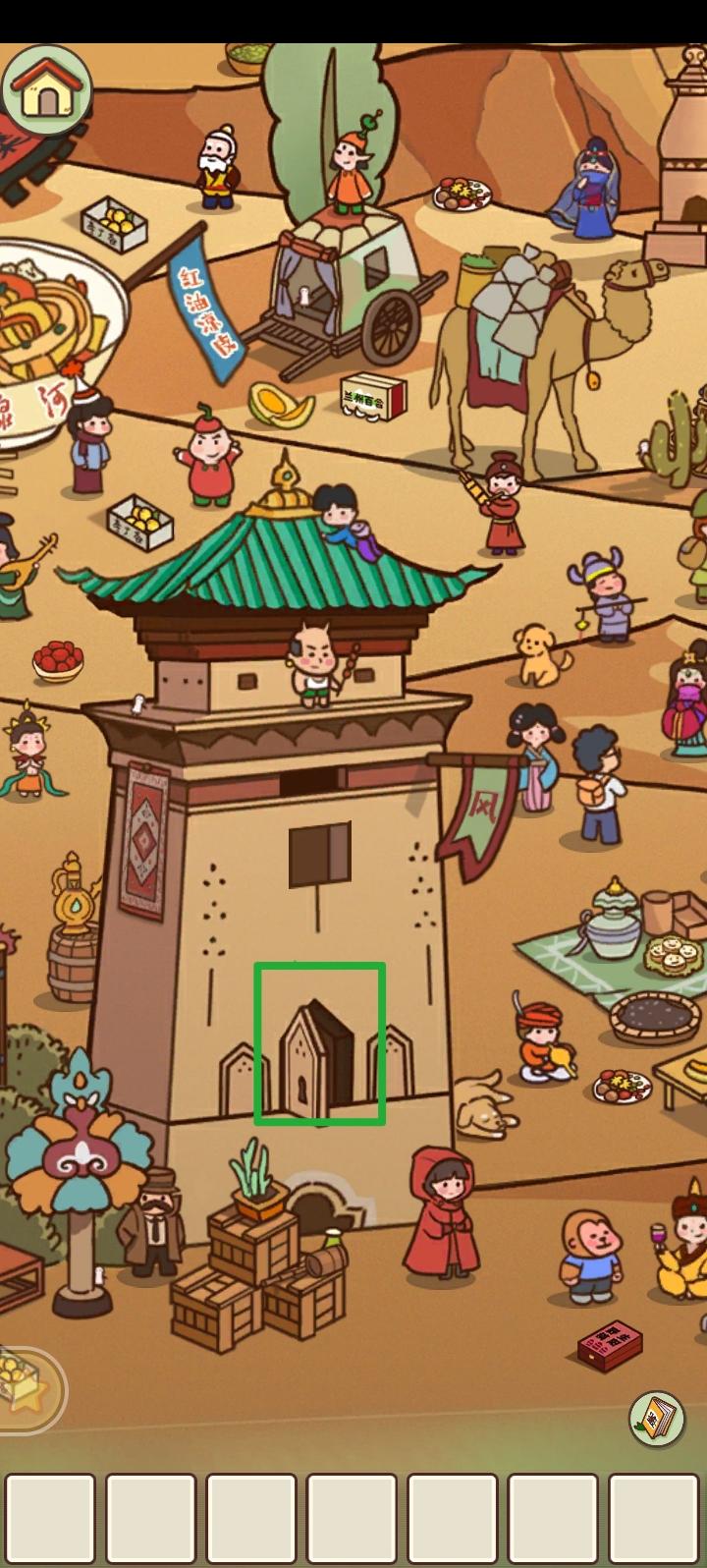Image resolution: width=707 pixels, height=1568 pixels.
Task: Select the first empty inventory slot
Action: 50,1518
